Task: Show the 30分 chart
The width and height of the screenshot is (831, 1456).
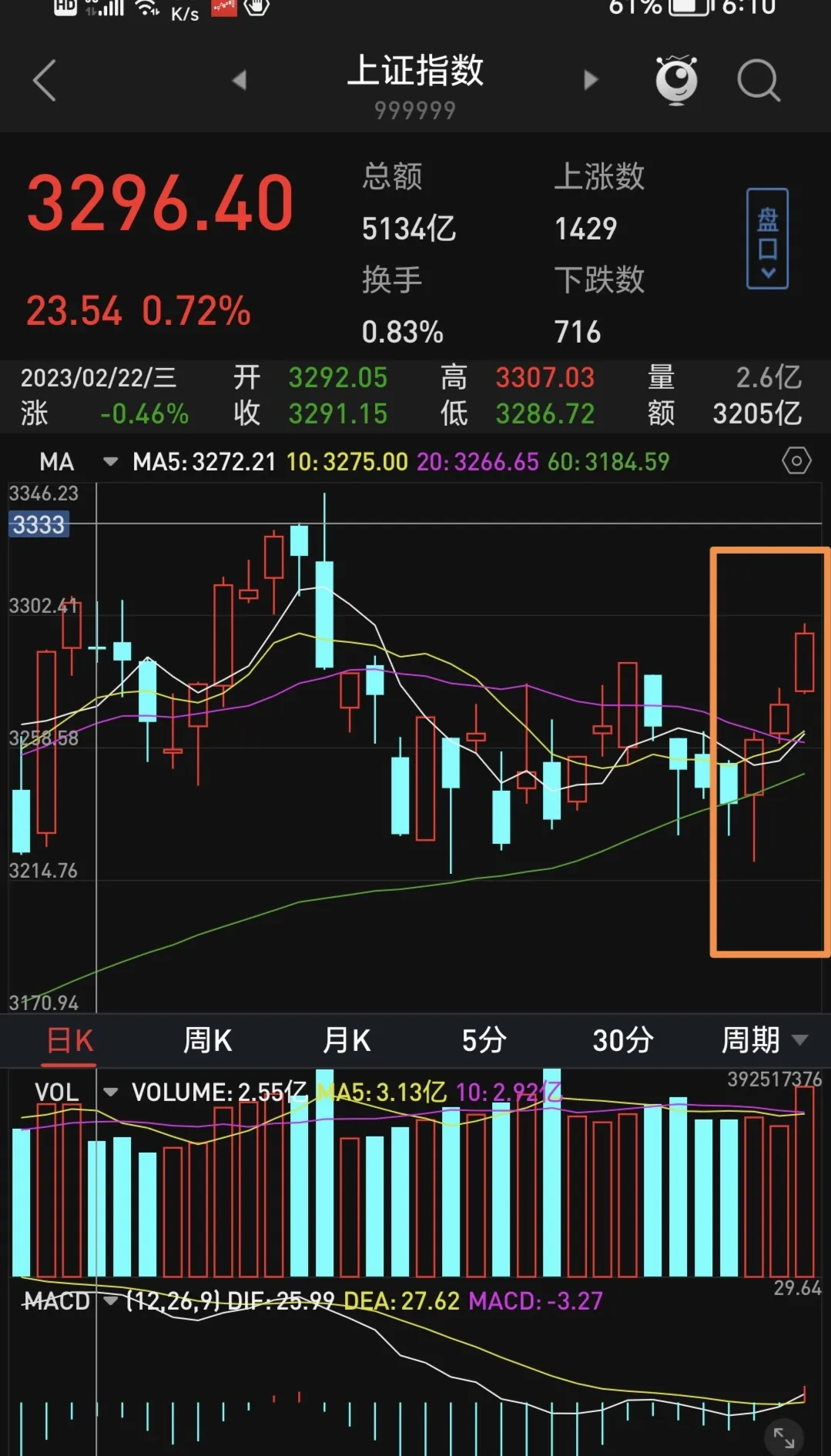Action: coord(622,1041)
